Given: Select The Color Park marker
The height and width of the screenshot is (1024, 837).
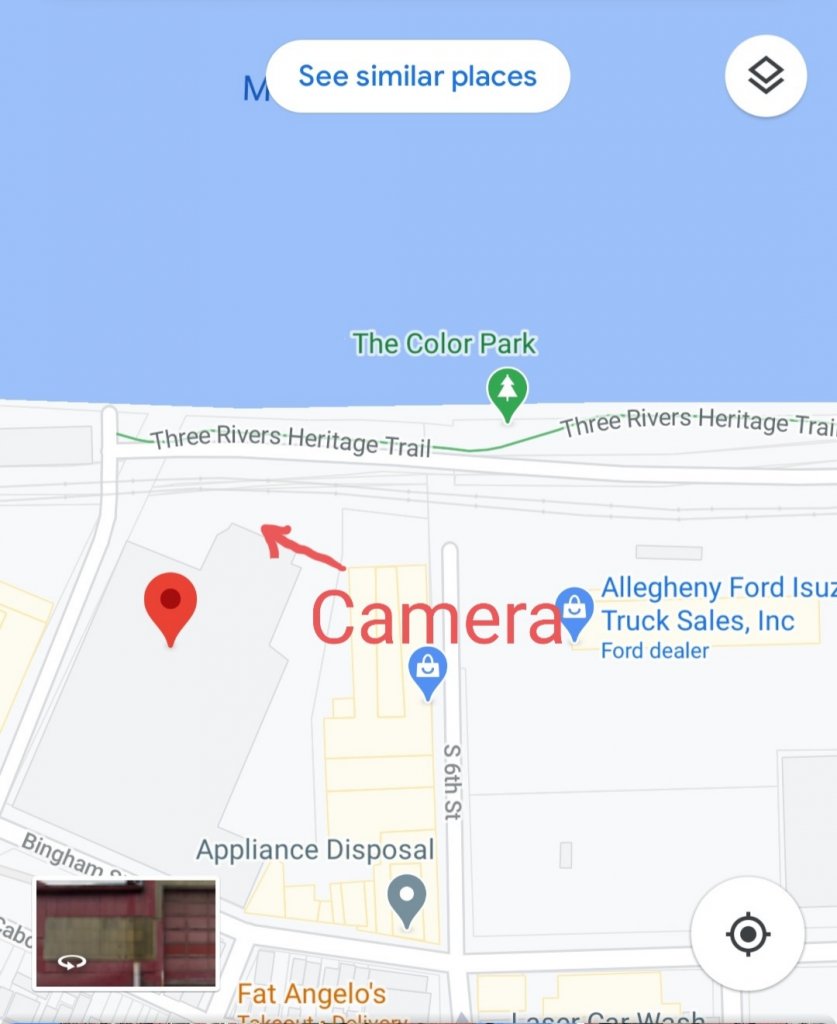Looking at the screenshot, I should [x=507, y=392].
